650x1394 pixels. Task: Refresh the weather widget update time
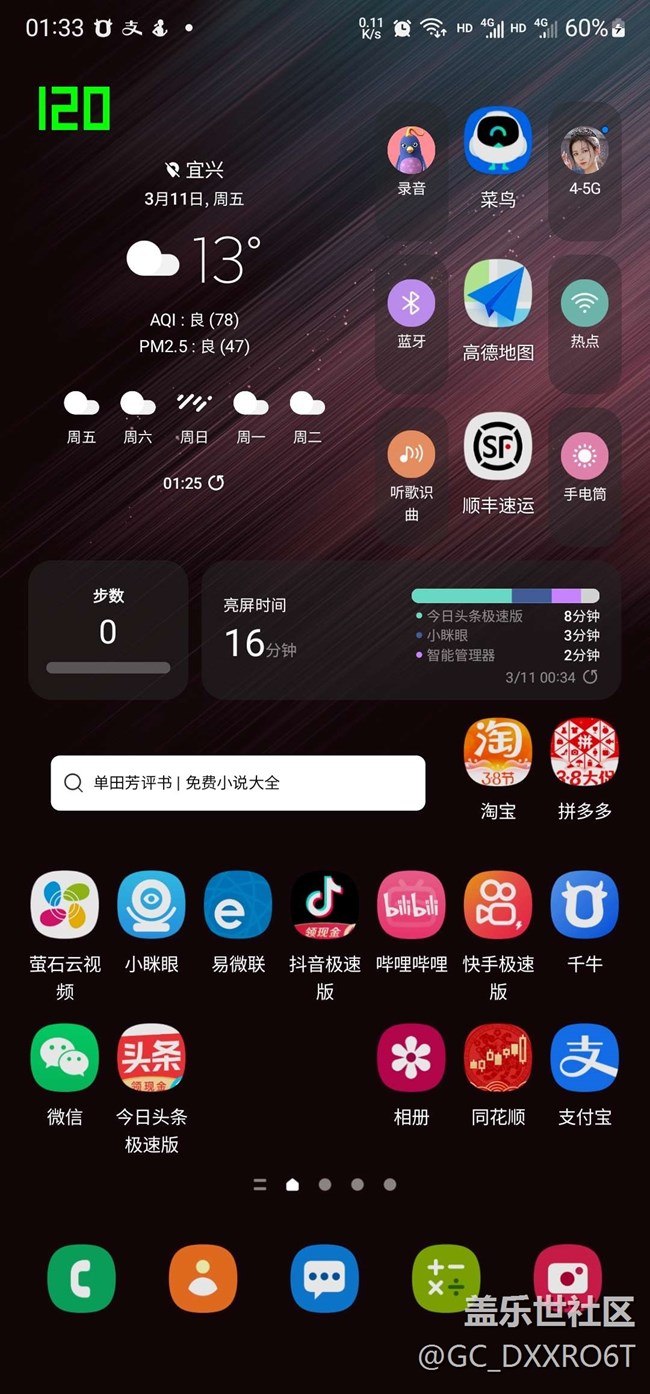(x=216, y=483)
